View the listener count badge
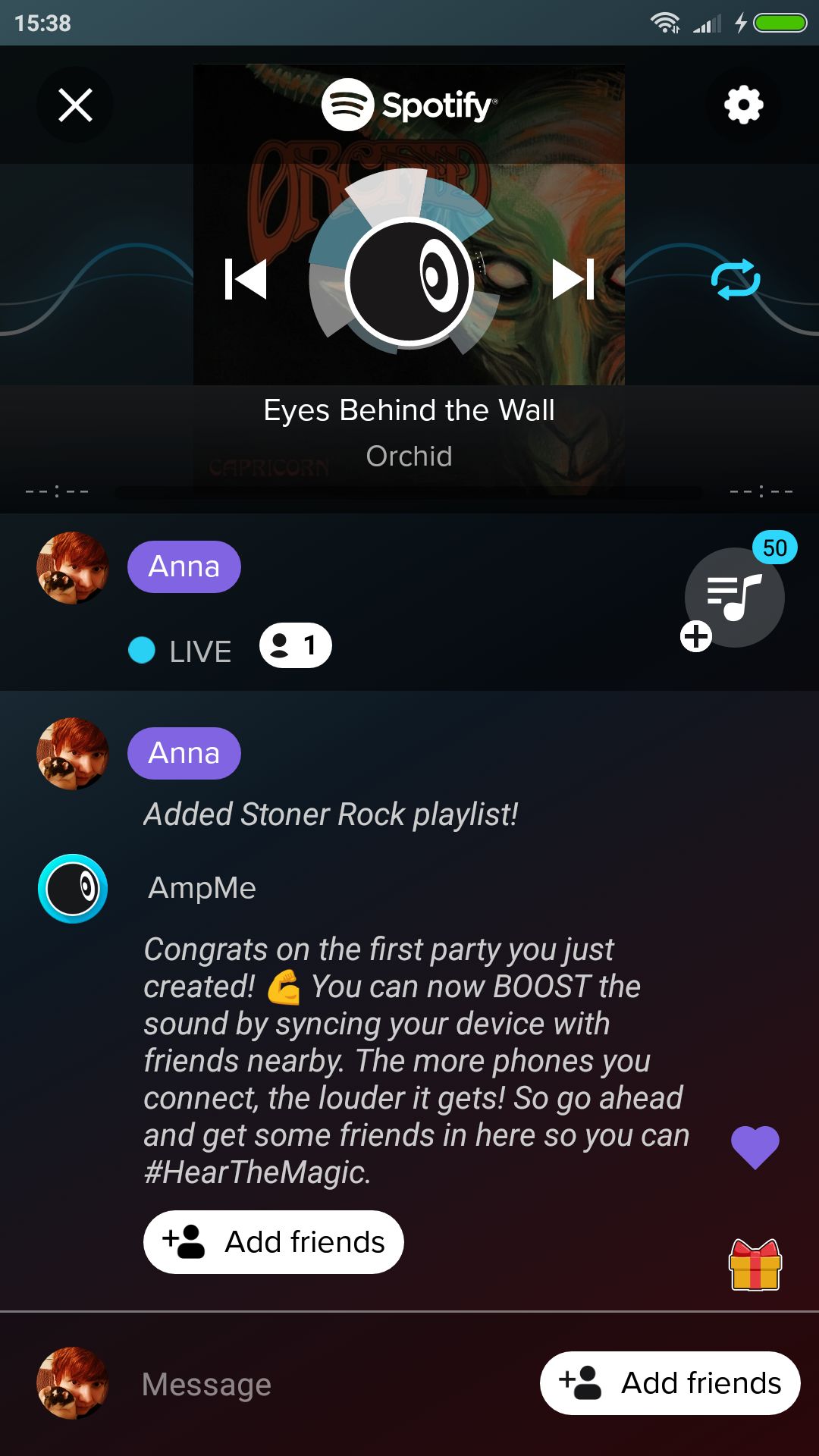The width and height of the screenshot is (819, 1456). pyautogui.click(x=295, y=645)
